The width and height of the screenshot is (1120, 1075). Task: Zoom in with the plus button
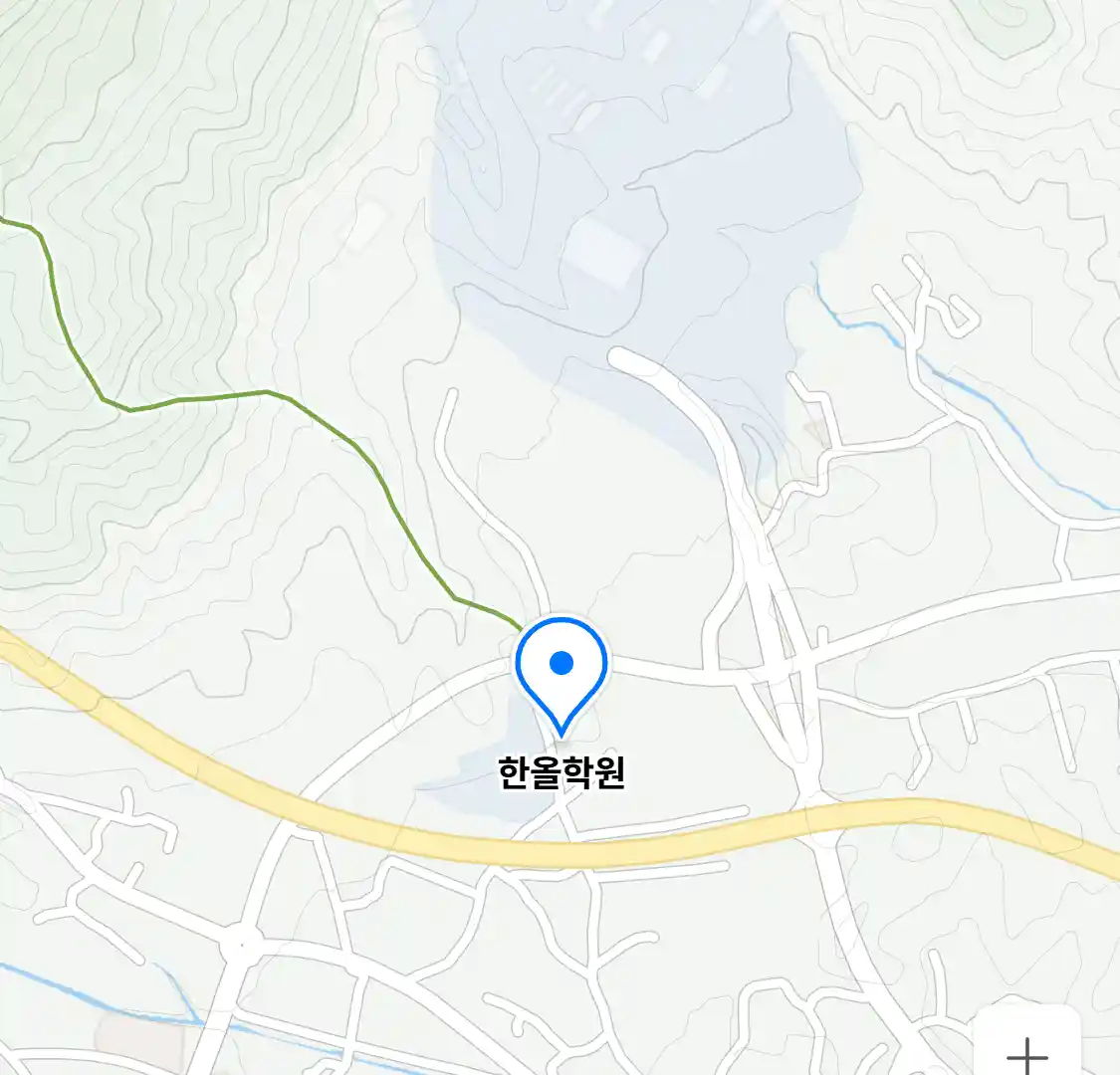pyautogui.click(x=1026, y=1050)
